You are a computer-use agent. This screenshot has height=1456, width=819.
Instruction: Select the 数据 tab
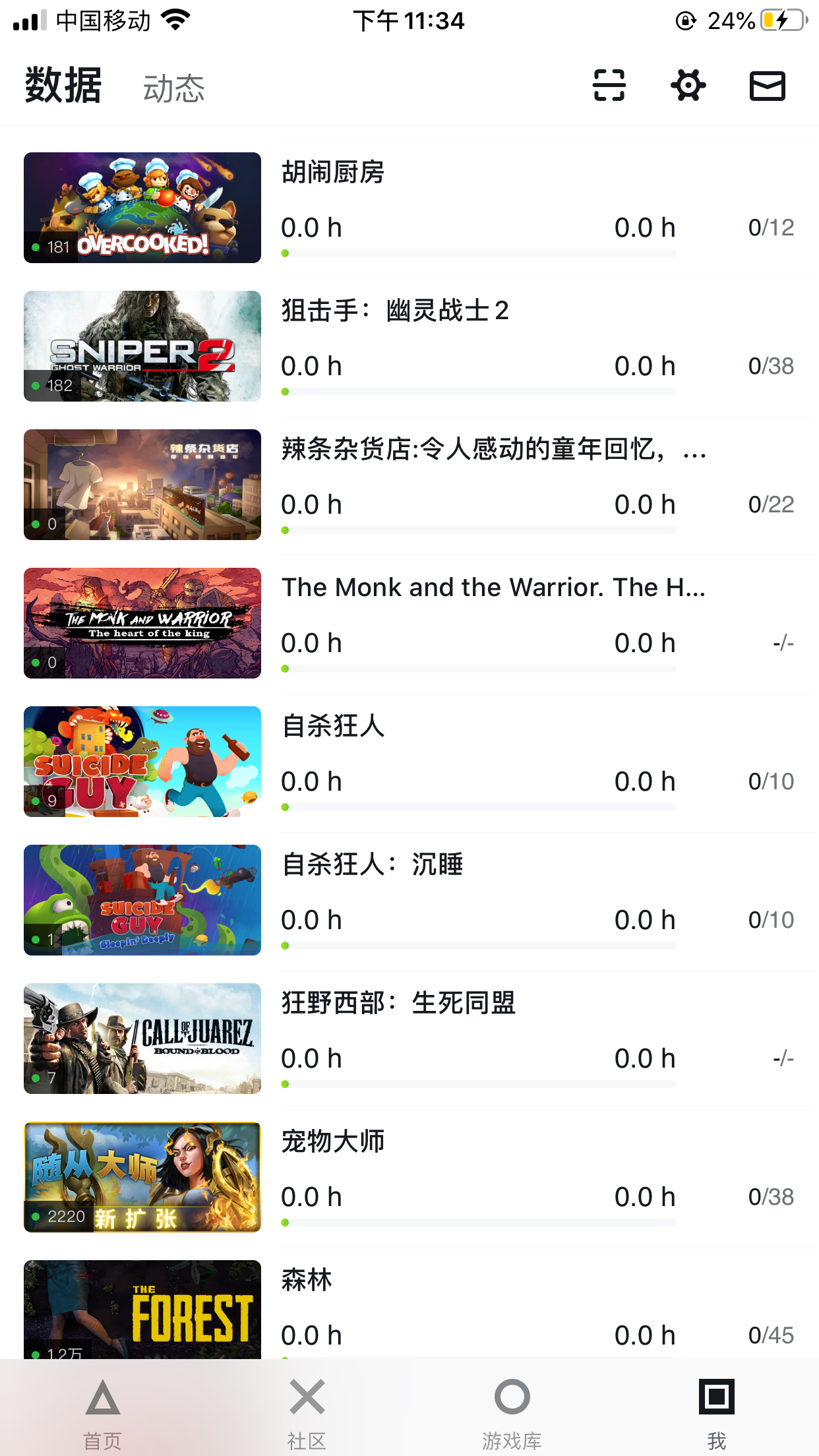tap(63, 86)
